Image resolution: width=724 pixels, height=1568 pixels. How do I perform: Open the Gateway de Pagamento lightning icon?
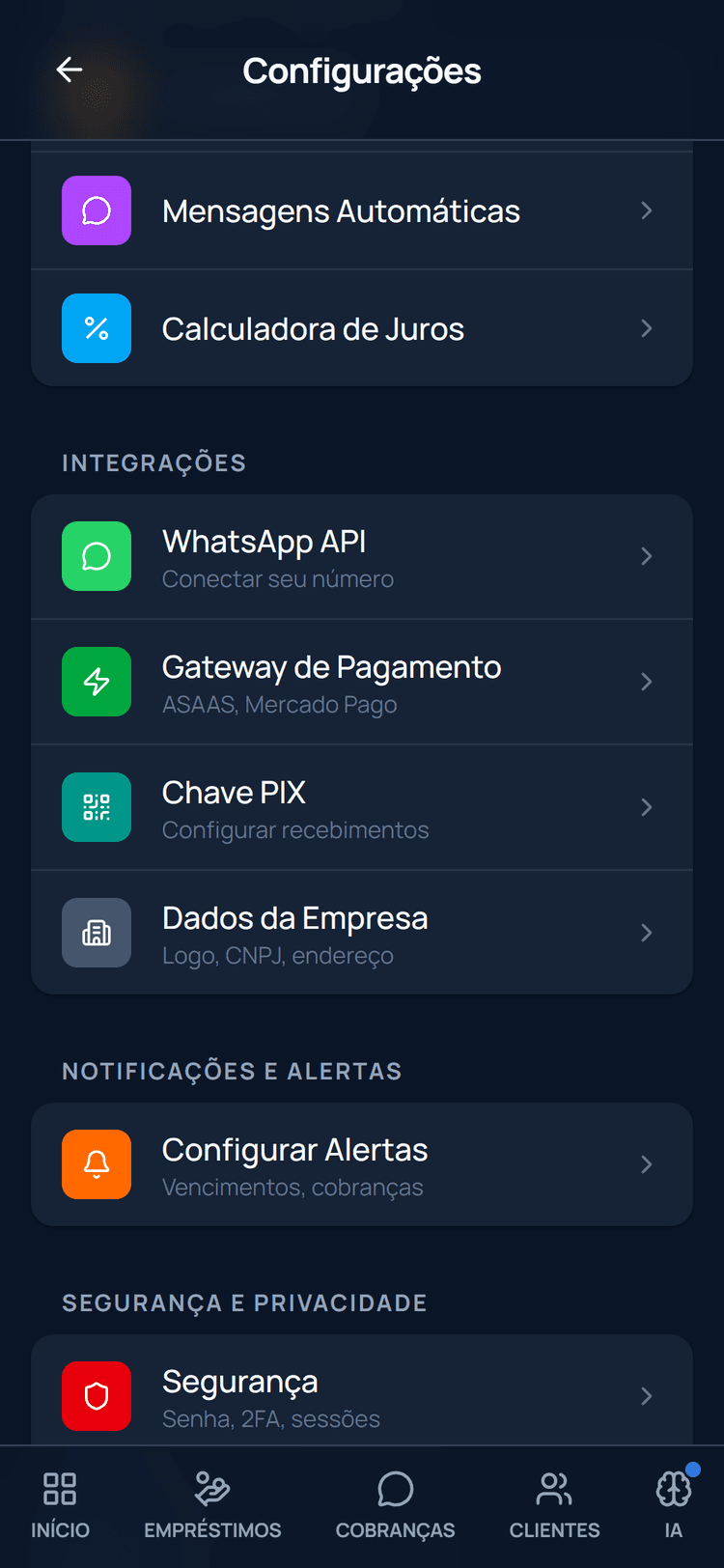tap(97, 682)
